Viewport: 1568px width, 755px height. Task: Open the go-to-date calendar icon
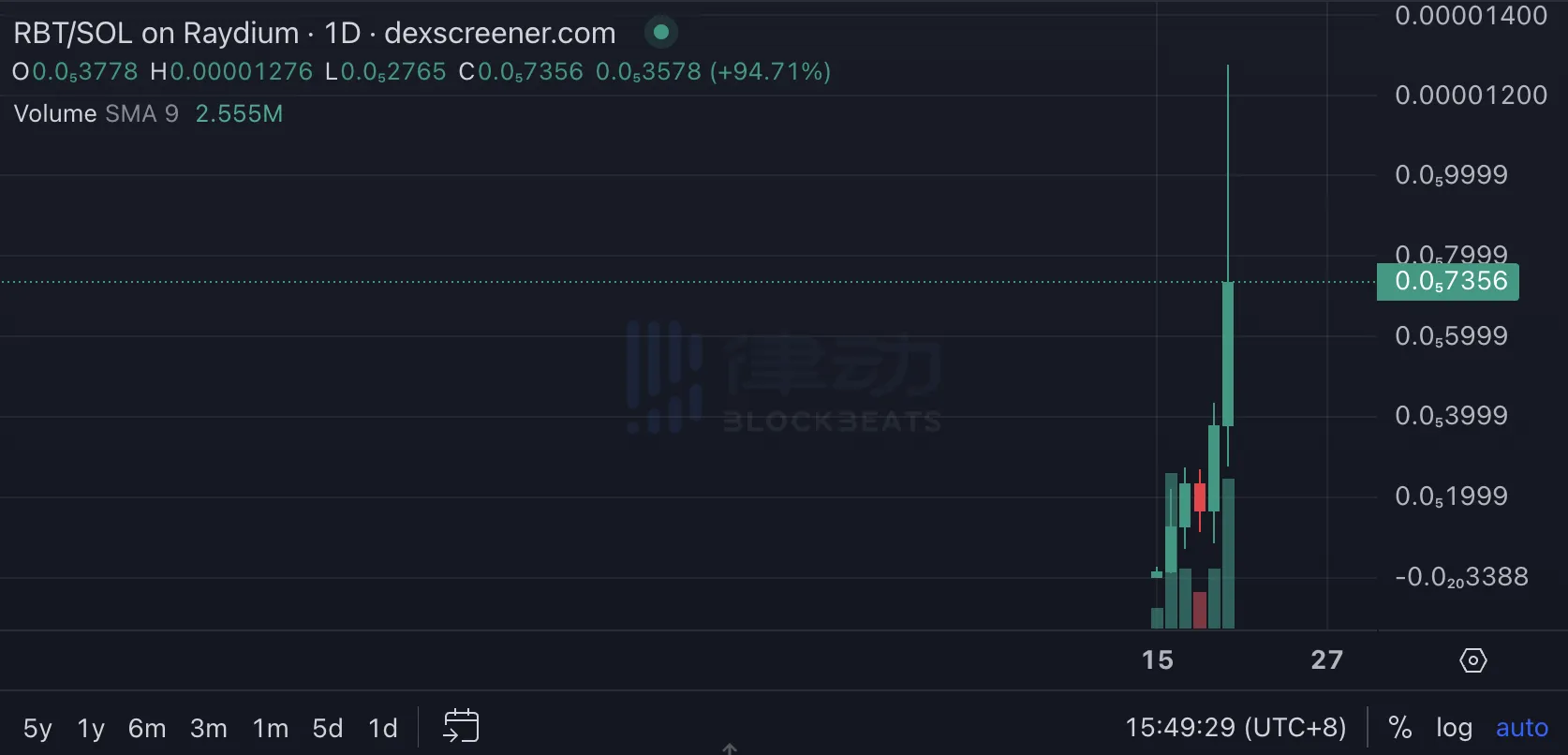(461, 726)
